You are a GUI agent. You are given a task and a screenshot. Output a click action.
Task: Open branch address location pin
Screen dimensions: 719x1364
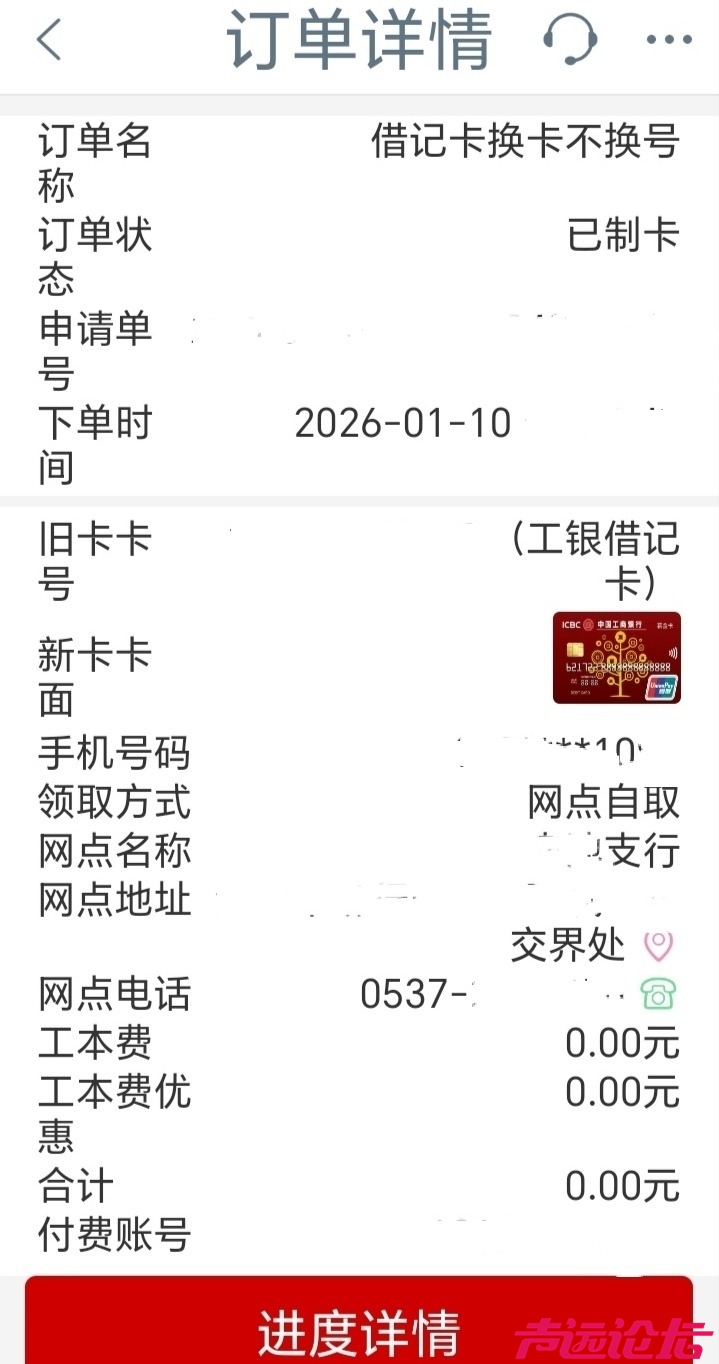658,945
